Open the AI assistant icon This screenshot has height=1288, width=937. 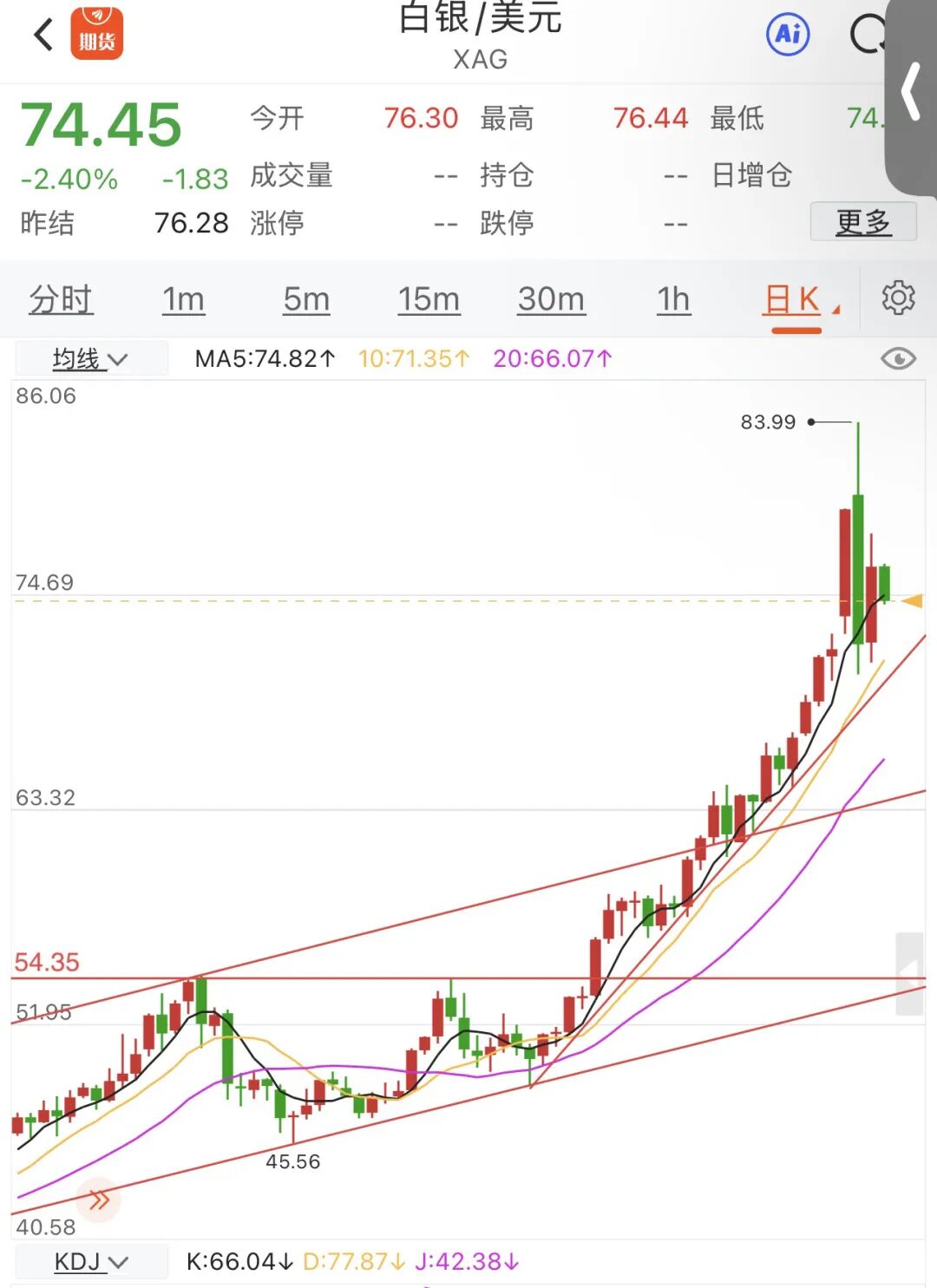(x=788, y=35)
